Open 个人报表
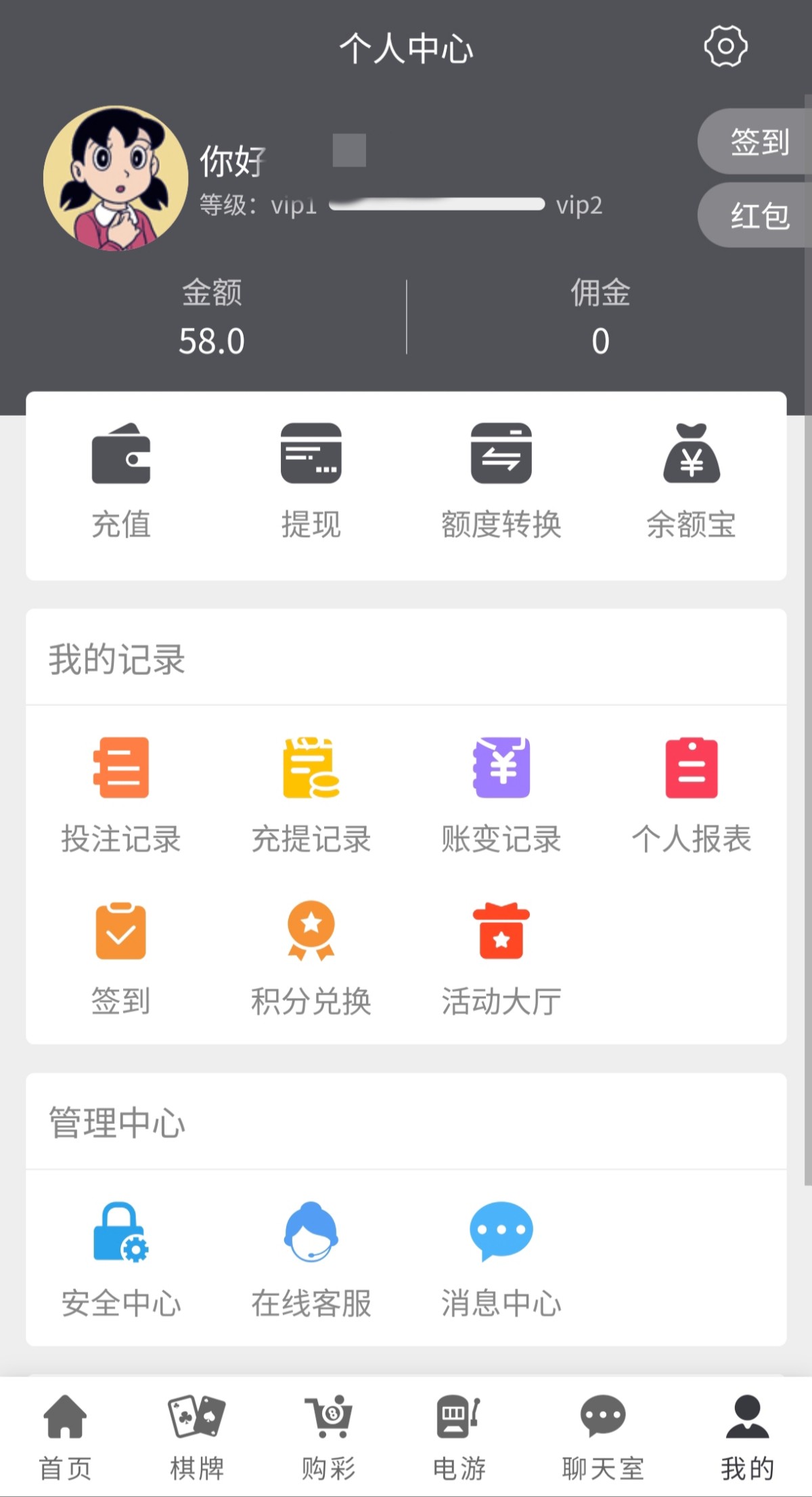 point(692,796)
